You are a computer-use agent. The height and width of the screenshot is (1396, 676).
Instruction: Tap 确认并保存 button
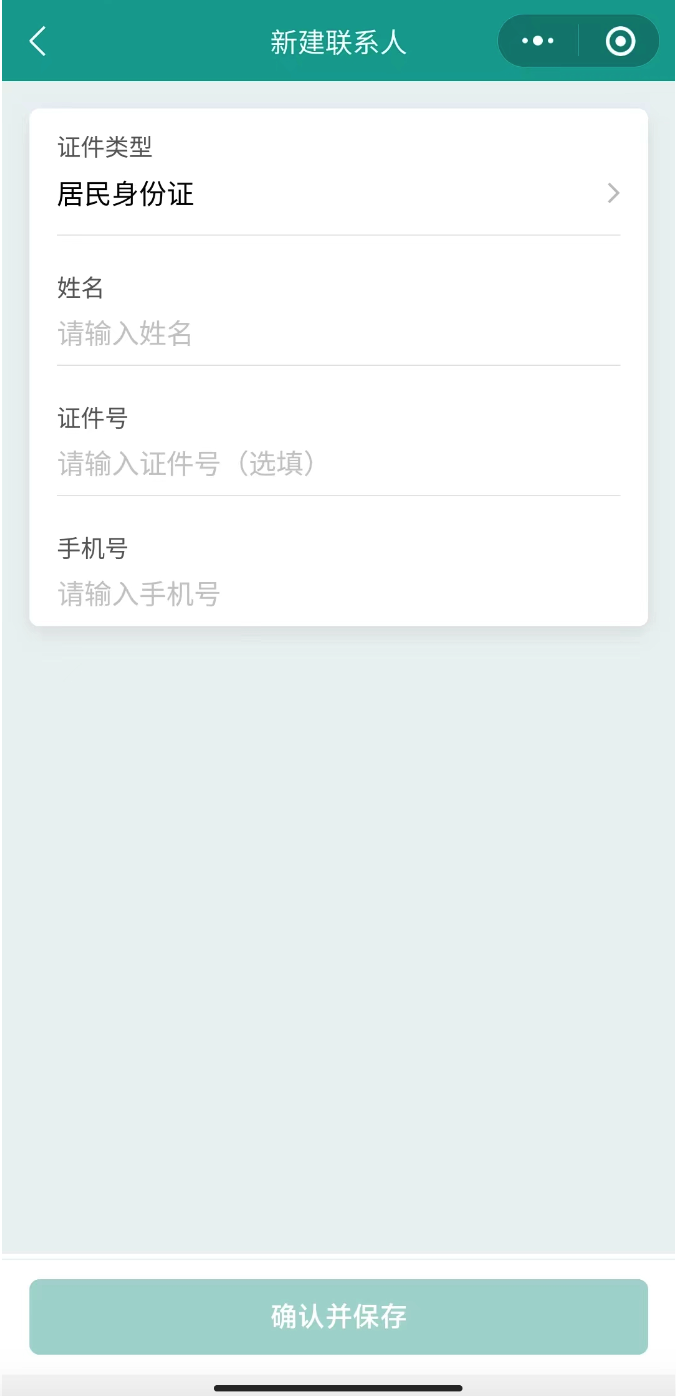(x=339, y=1316)
